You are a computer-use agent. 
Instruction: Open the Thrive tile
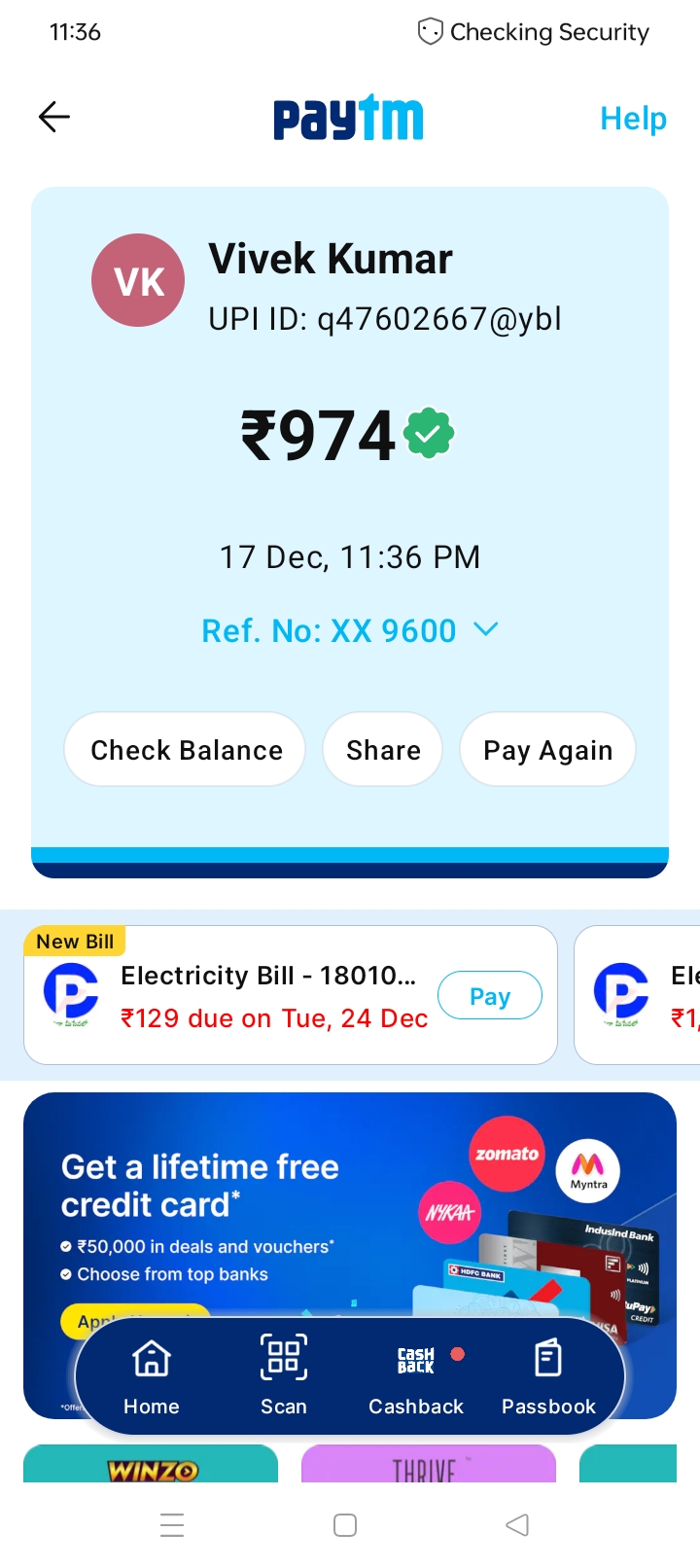[428, 1465]
